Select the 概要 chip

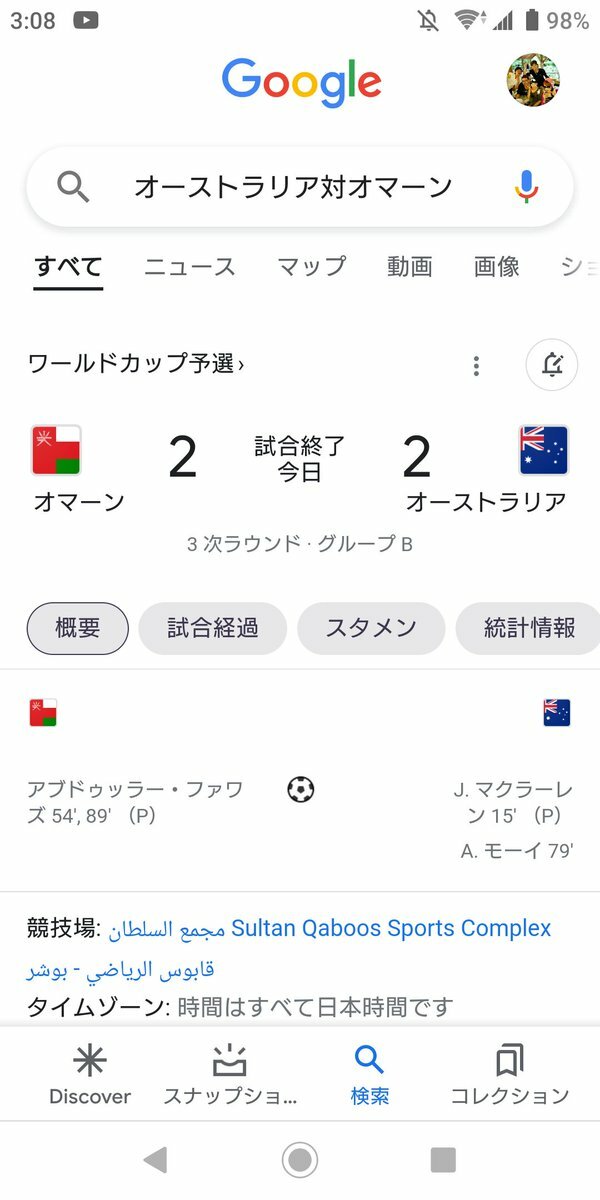click(x=78, y=628)
